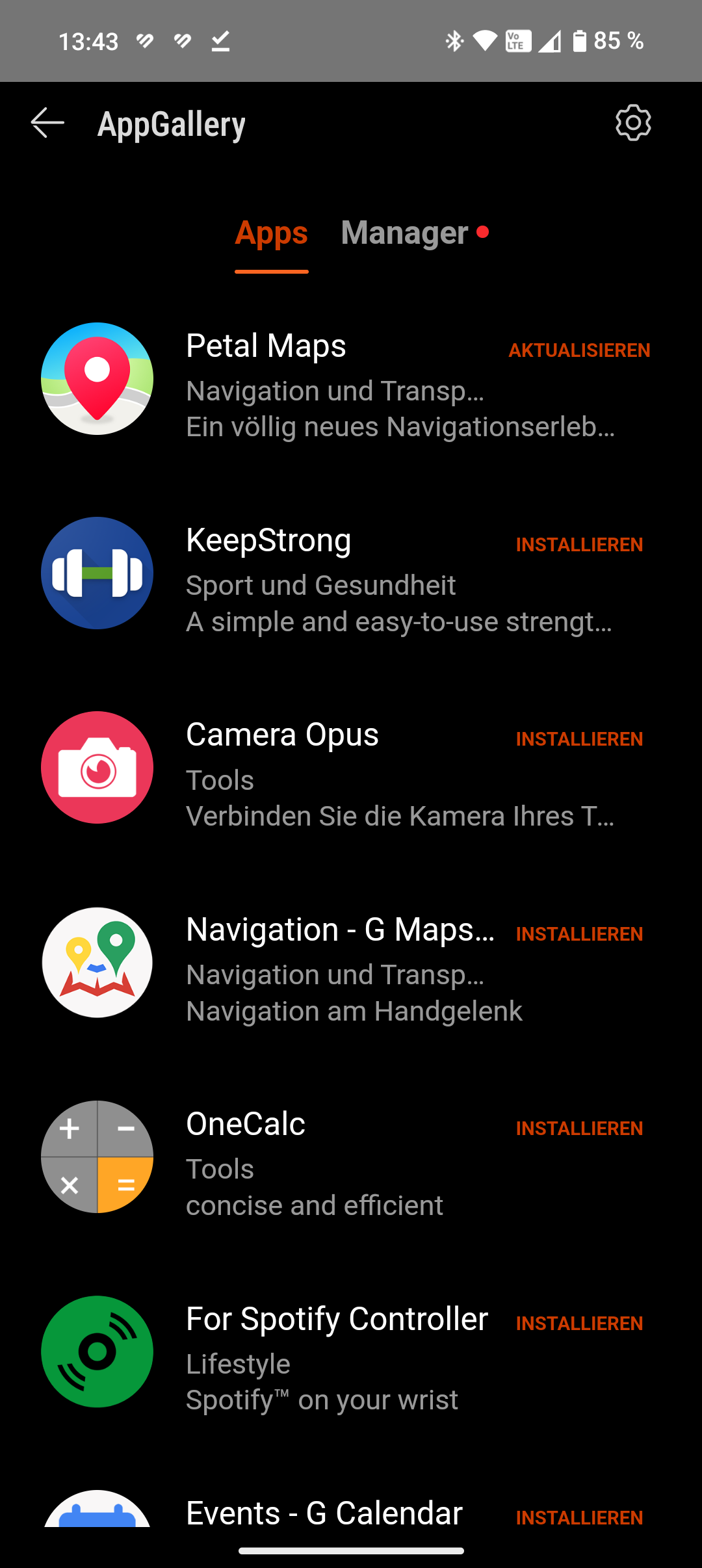Go back using the arrow icon
The height and width of the screenshot is (1568, 702).
pyautogui.click(x=47, y=123)
